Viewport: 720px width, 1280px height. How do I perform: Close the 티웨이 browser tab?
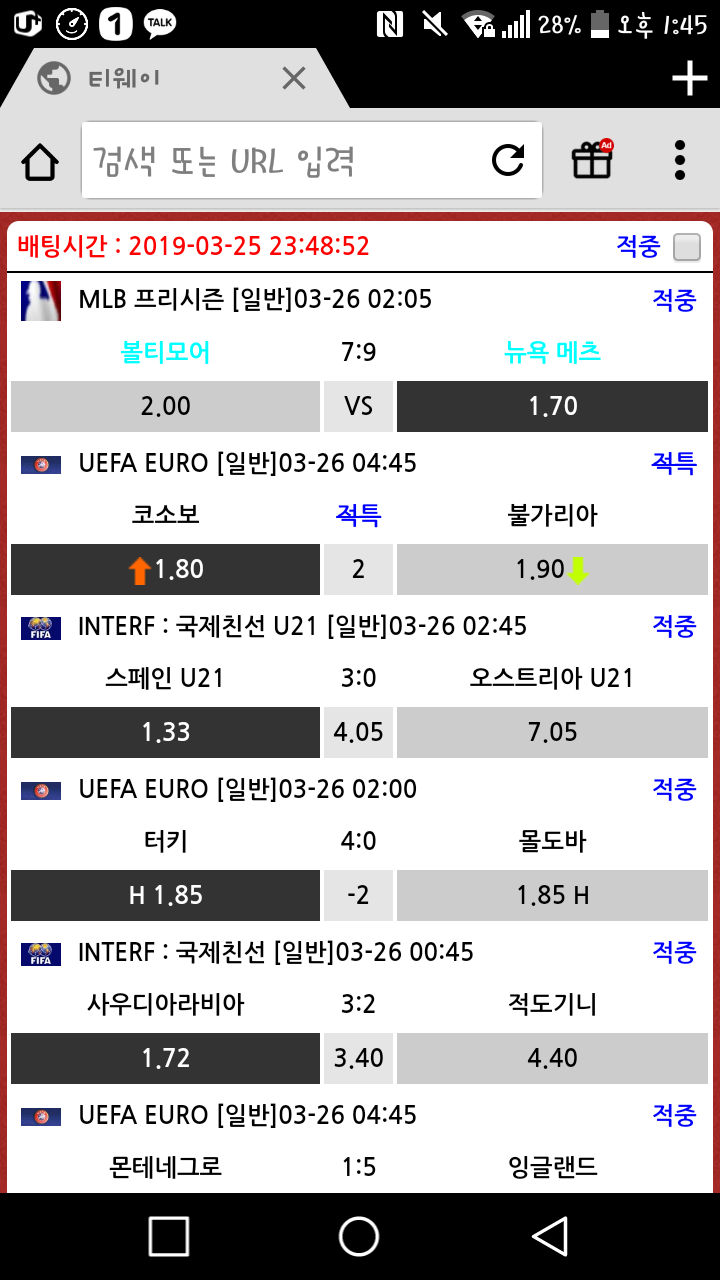pos(293,78)
